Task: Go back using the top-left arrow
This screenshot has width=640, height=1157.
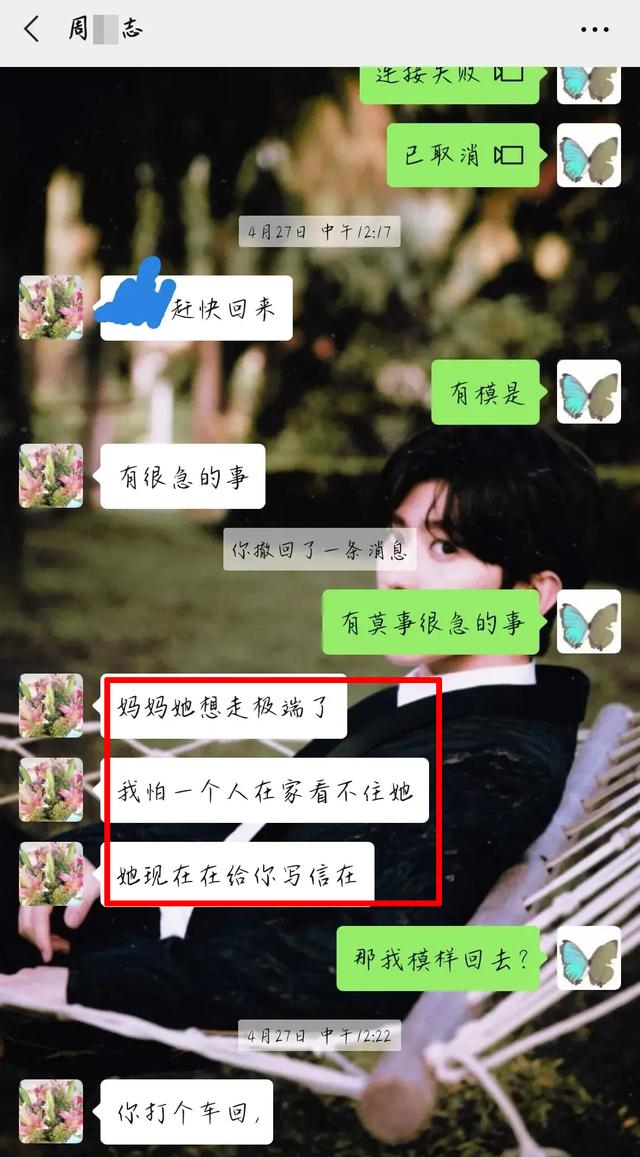Action: (32, 29)
